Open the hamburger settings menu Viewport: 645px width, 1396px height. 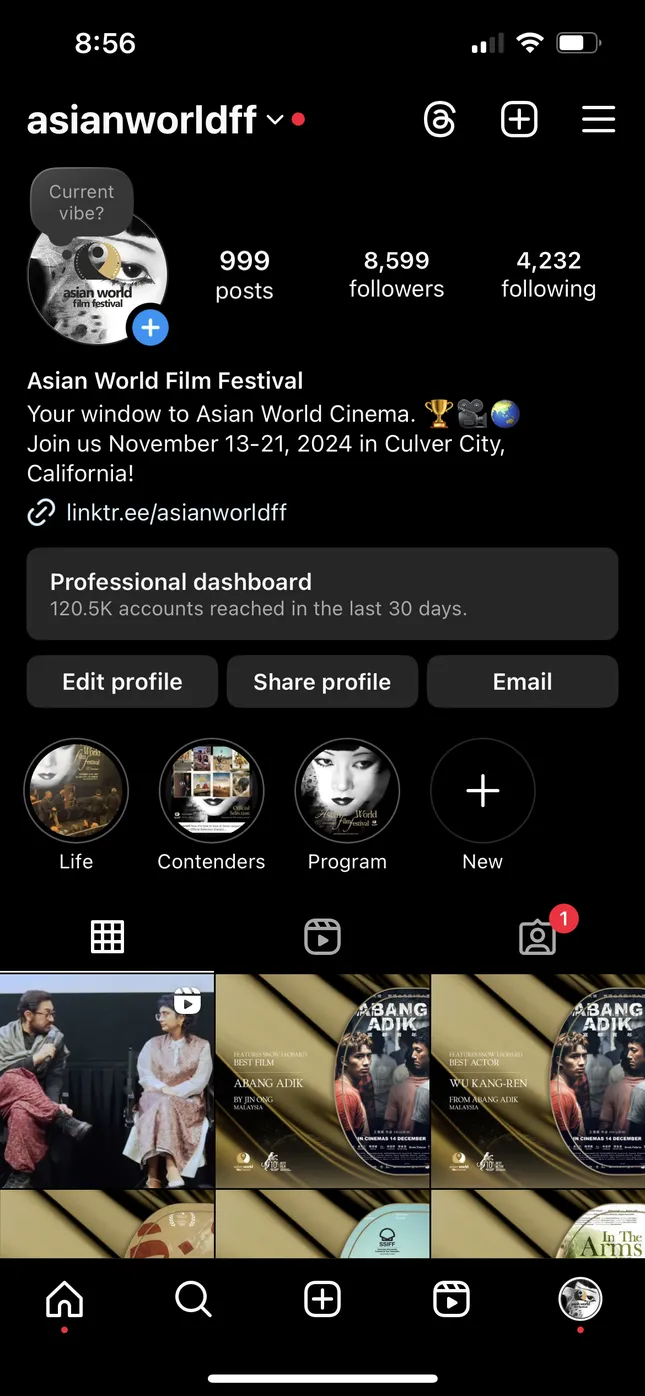(598, 121)
